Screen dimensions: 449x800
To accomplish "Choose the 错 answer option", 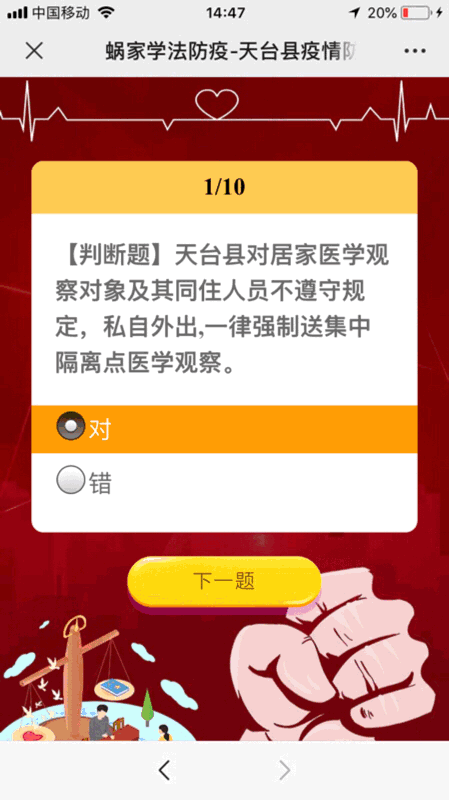I will tap(224, 482).
